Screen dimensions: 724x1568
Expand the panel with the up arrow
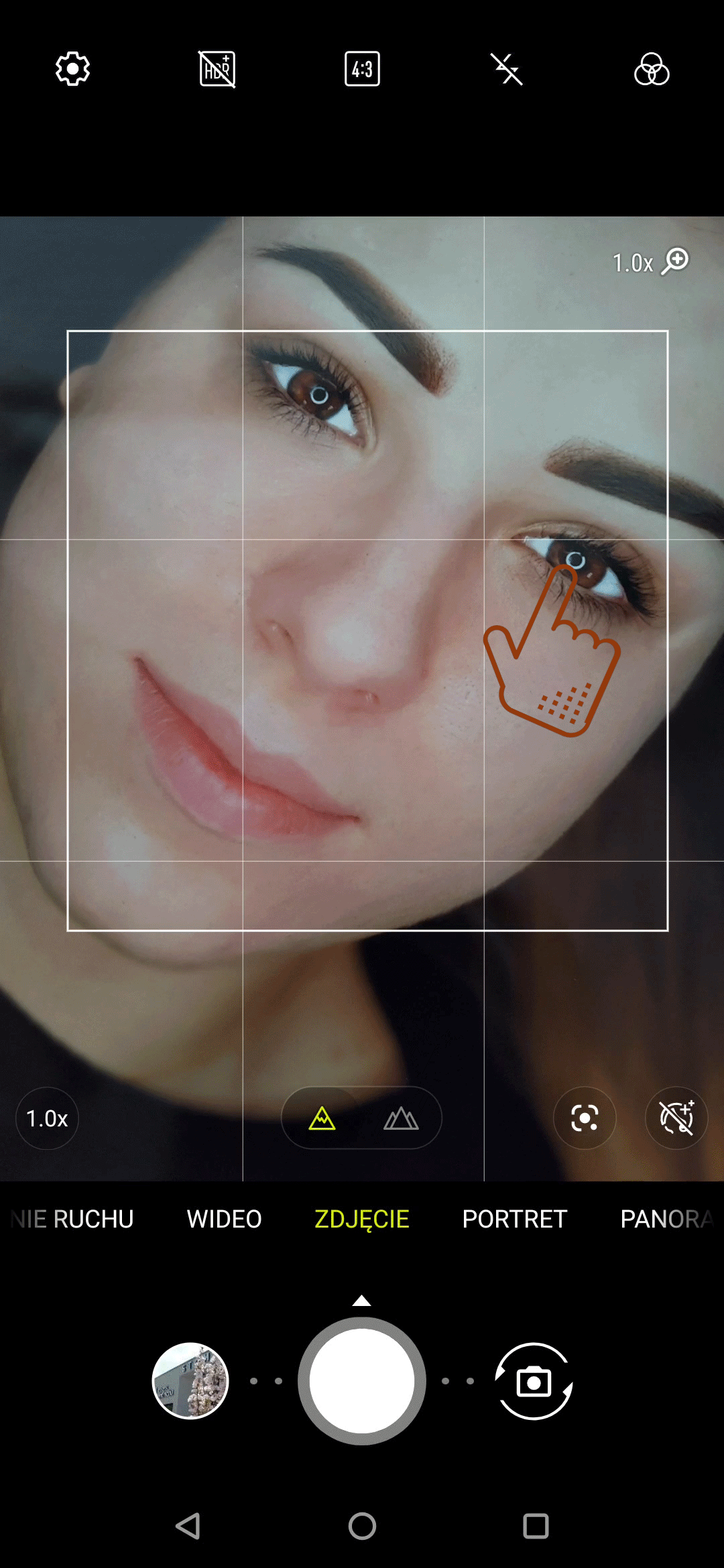coord(362,1301)
